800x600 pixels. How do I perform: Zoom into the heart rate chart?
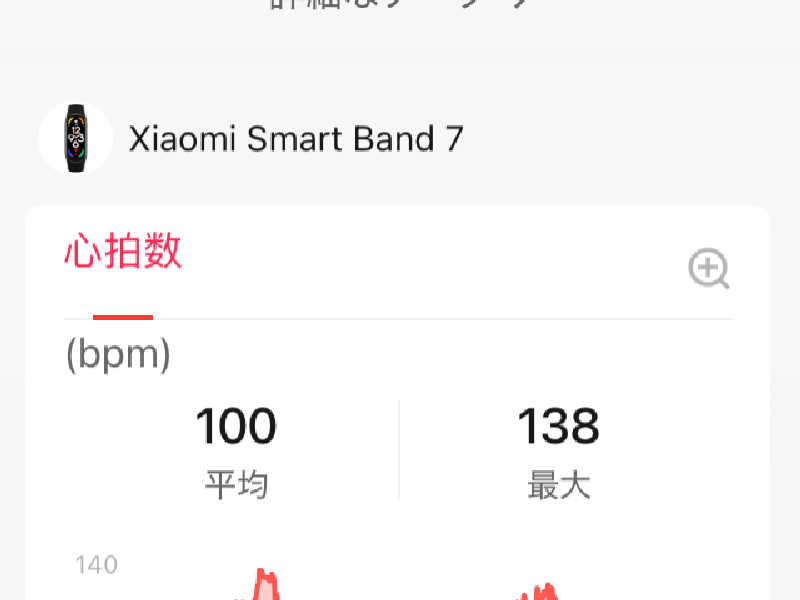pos(709,269)
